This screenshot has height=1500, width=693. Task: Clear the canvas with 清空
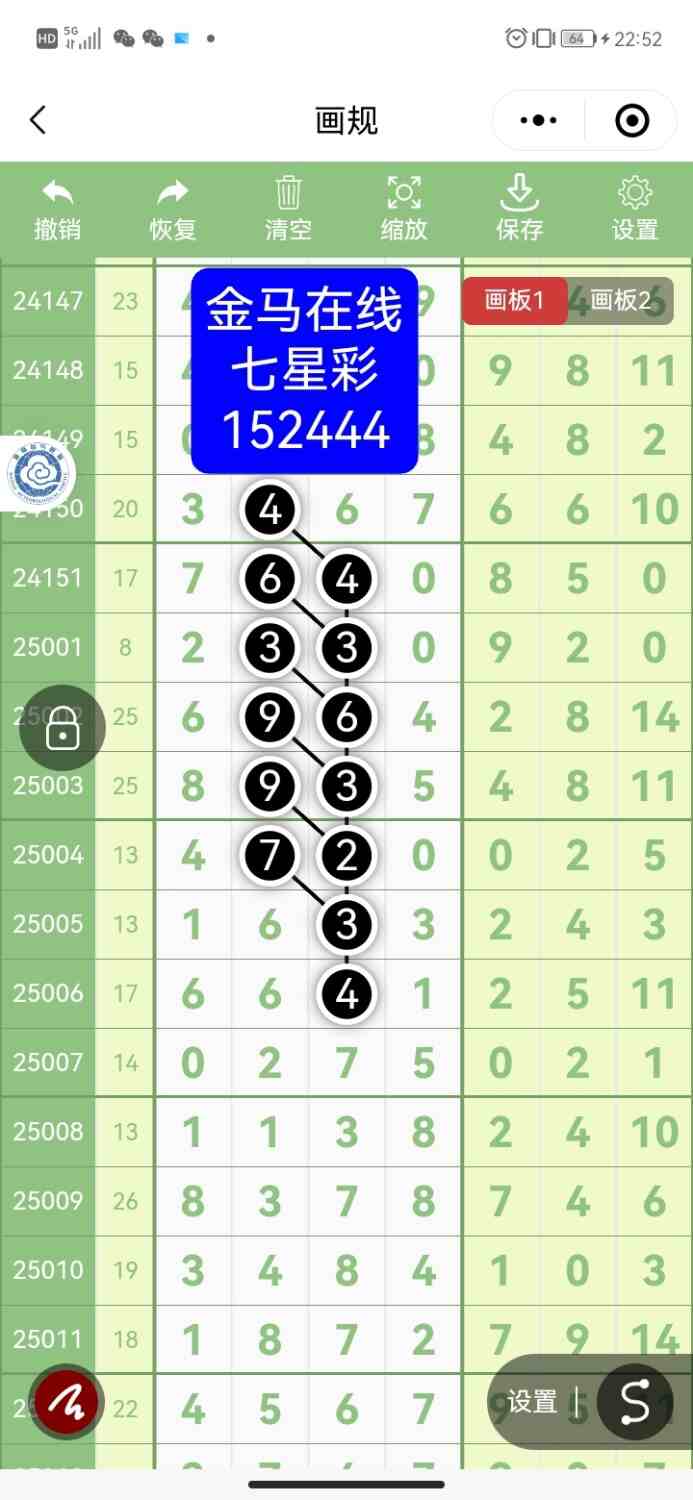click(x=288, y=210)
